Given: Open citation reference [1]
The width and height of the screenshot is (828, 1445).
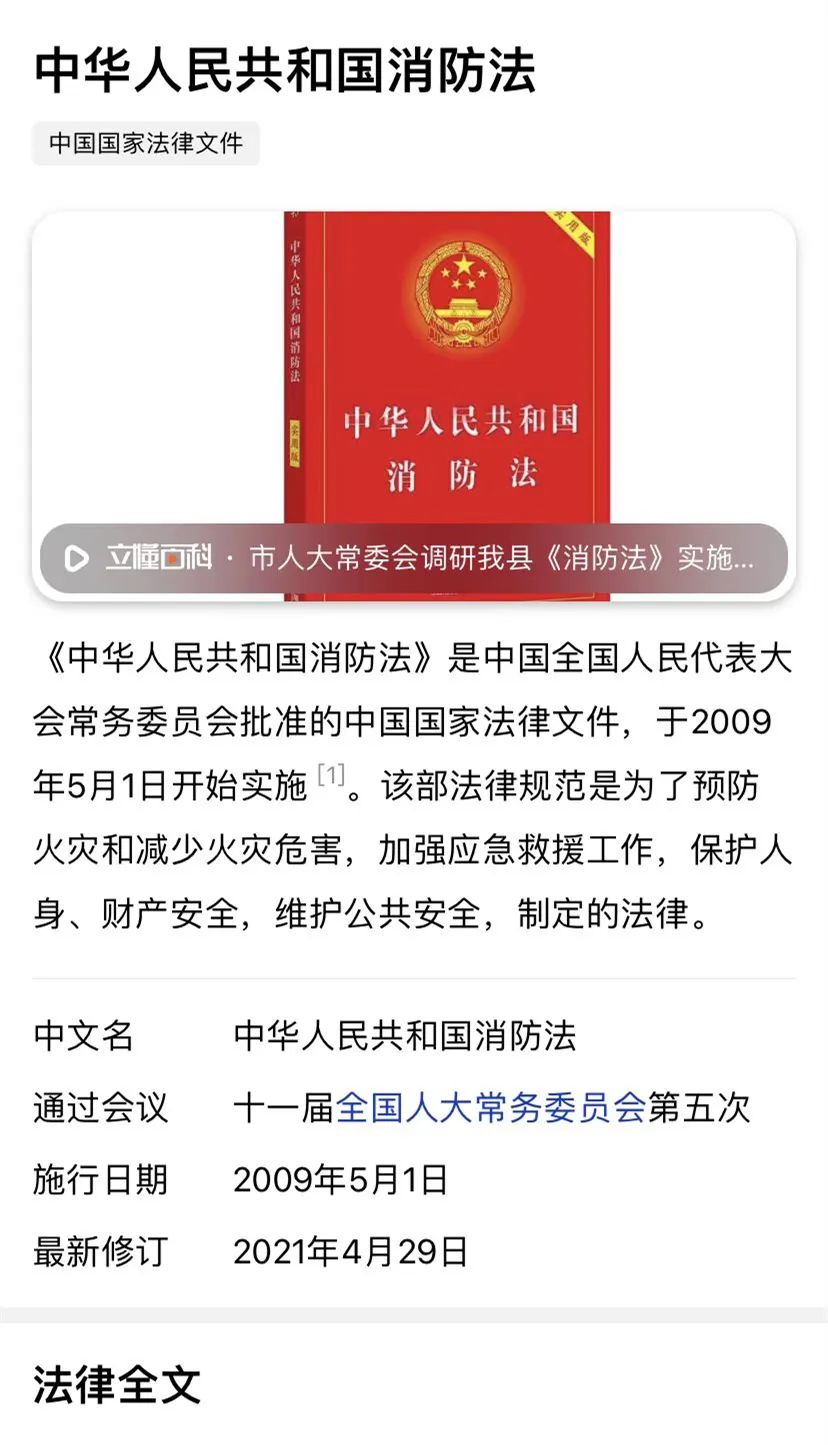Looking at the screenshot, I should [x=331, y=775].
